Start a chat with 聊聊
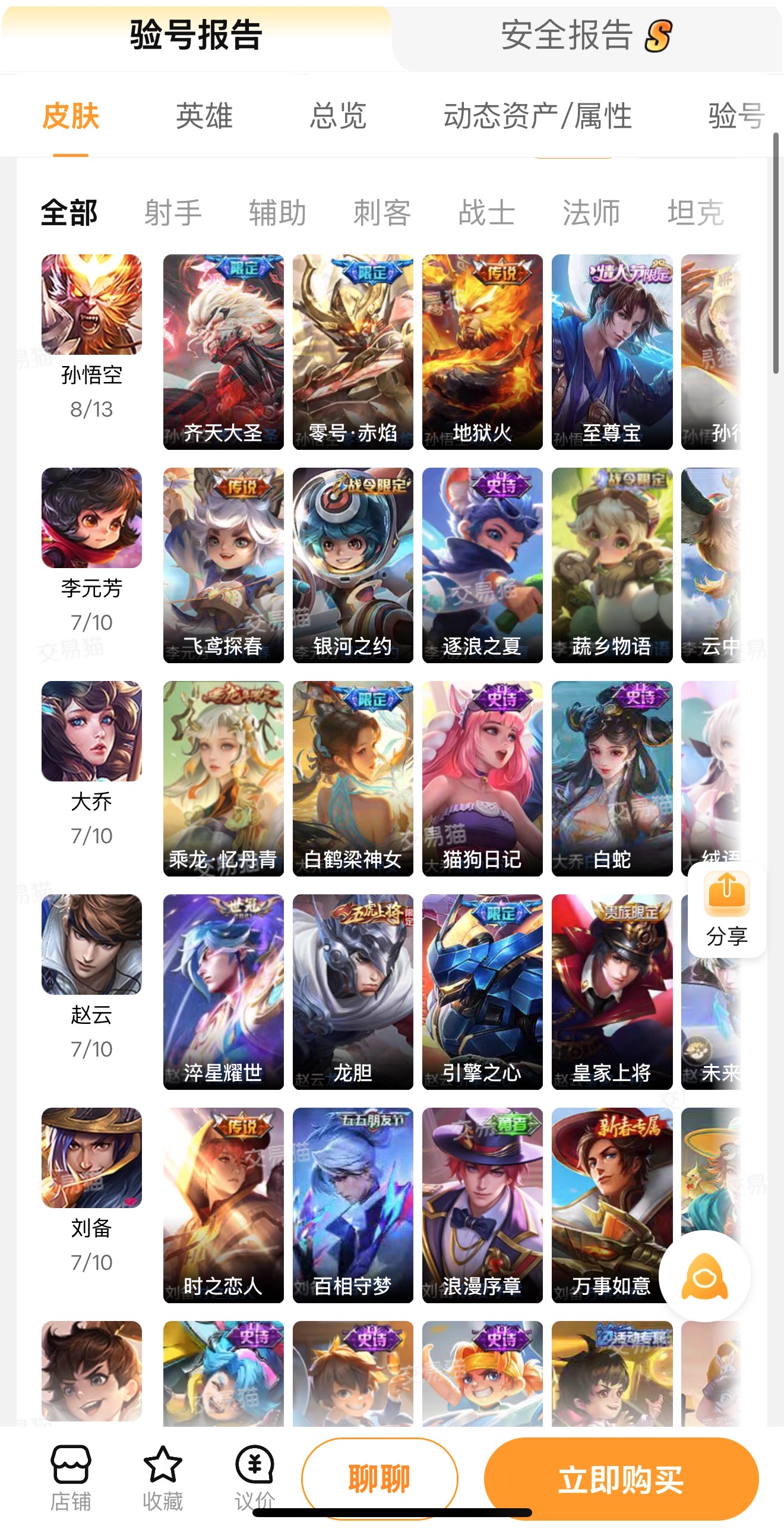Screen dimensions: 784x1529 [380, 1478]
